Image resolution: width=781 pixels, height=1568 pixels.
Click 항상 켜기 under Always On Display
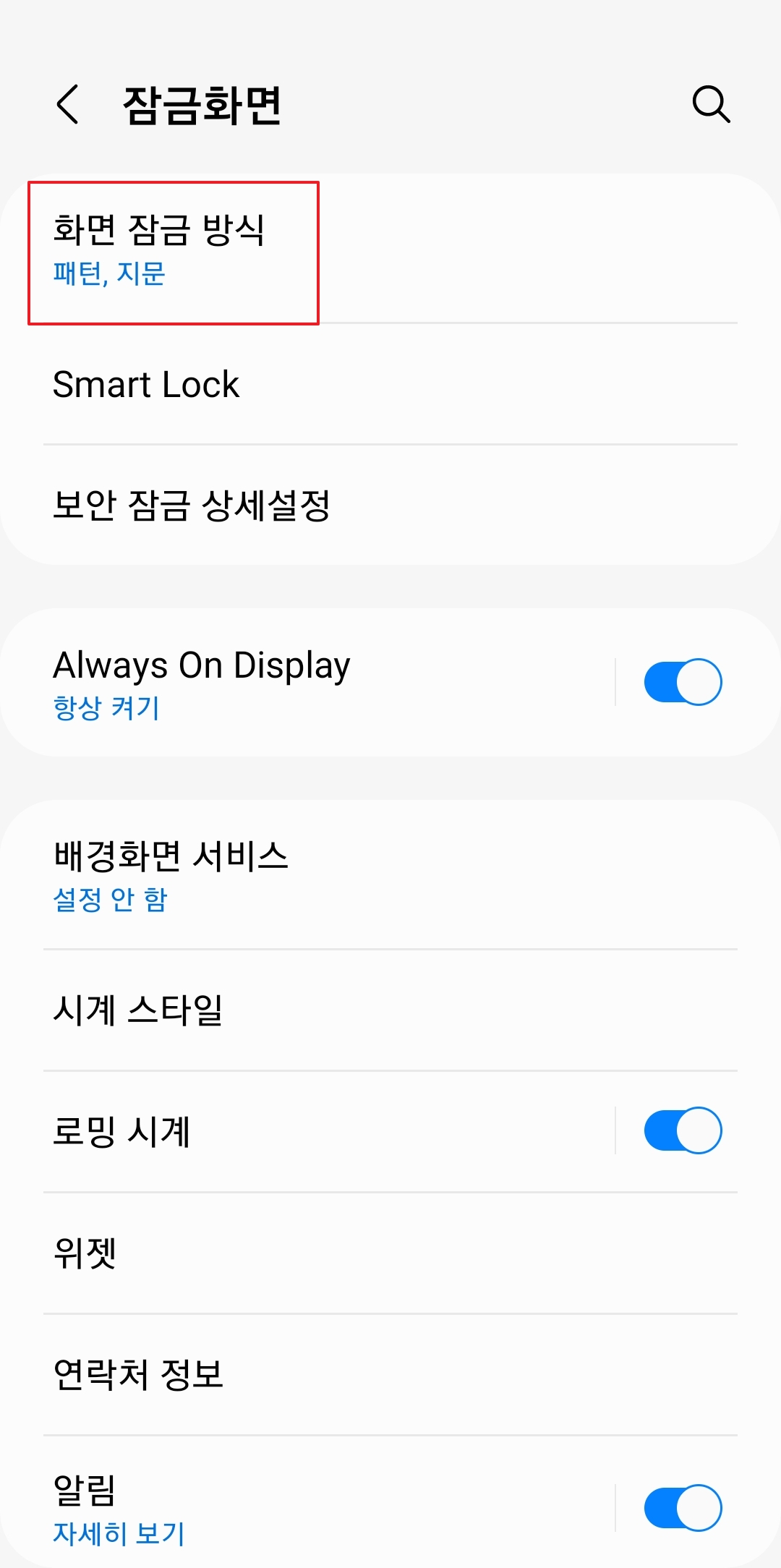(x=106, y=710)
